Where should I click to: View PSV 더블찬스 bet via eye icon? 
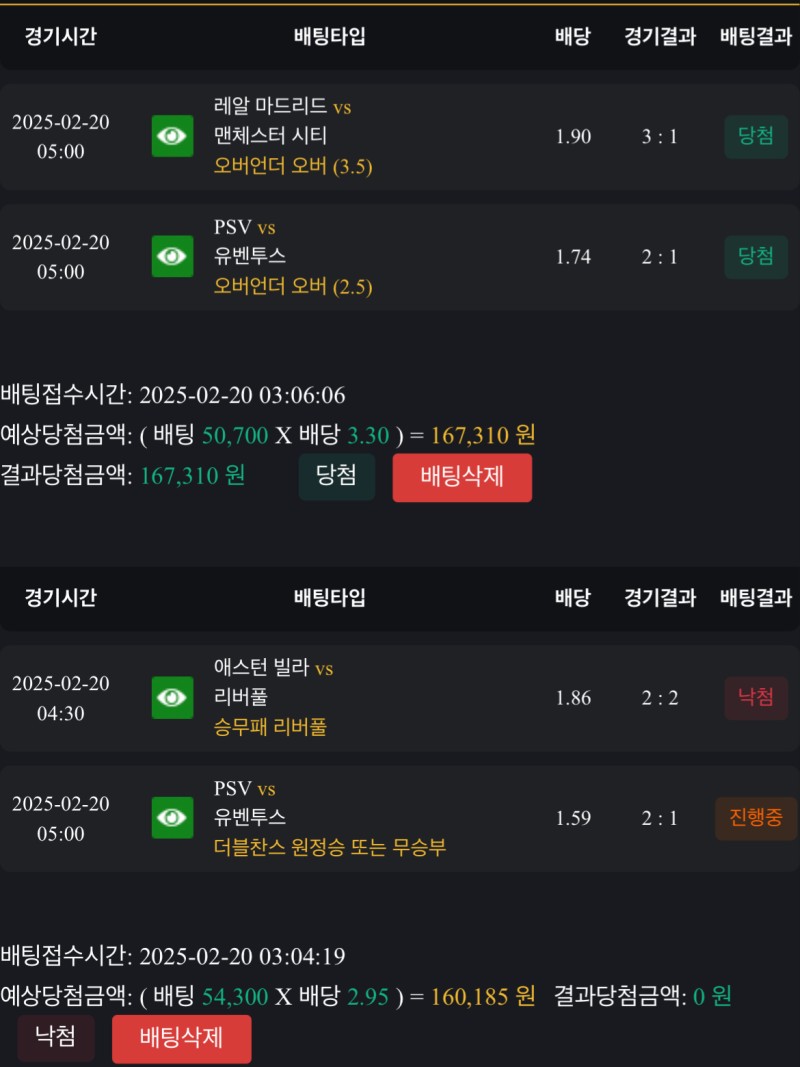click(x=173, y=818)
